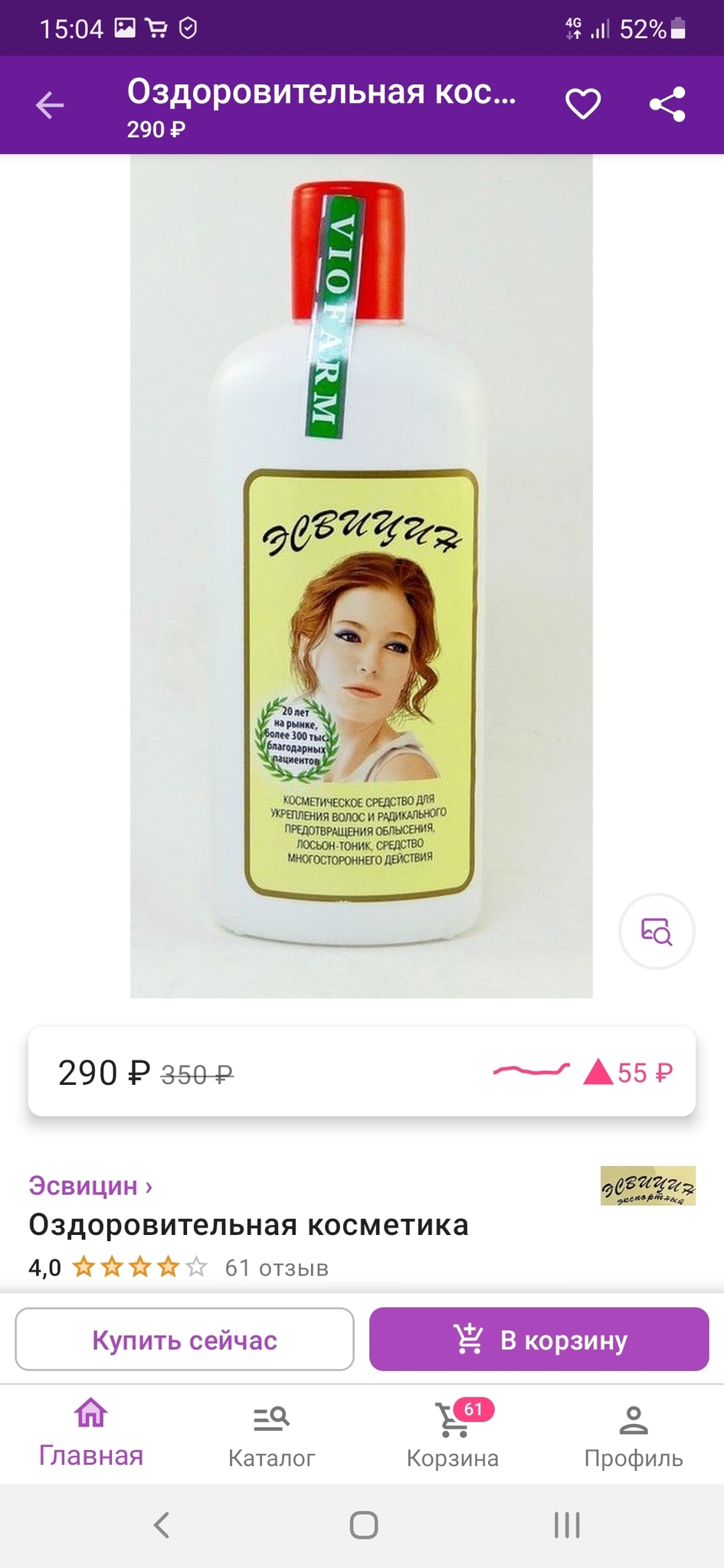This screenshot has height=1568, width=724.
Task: Share this product
Action: coord(667,105)
